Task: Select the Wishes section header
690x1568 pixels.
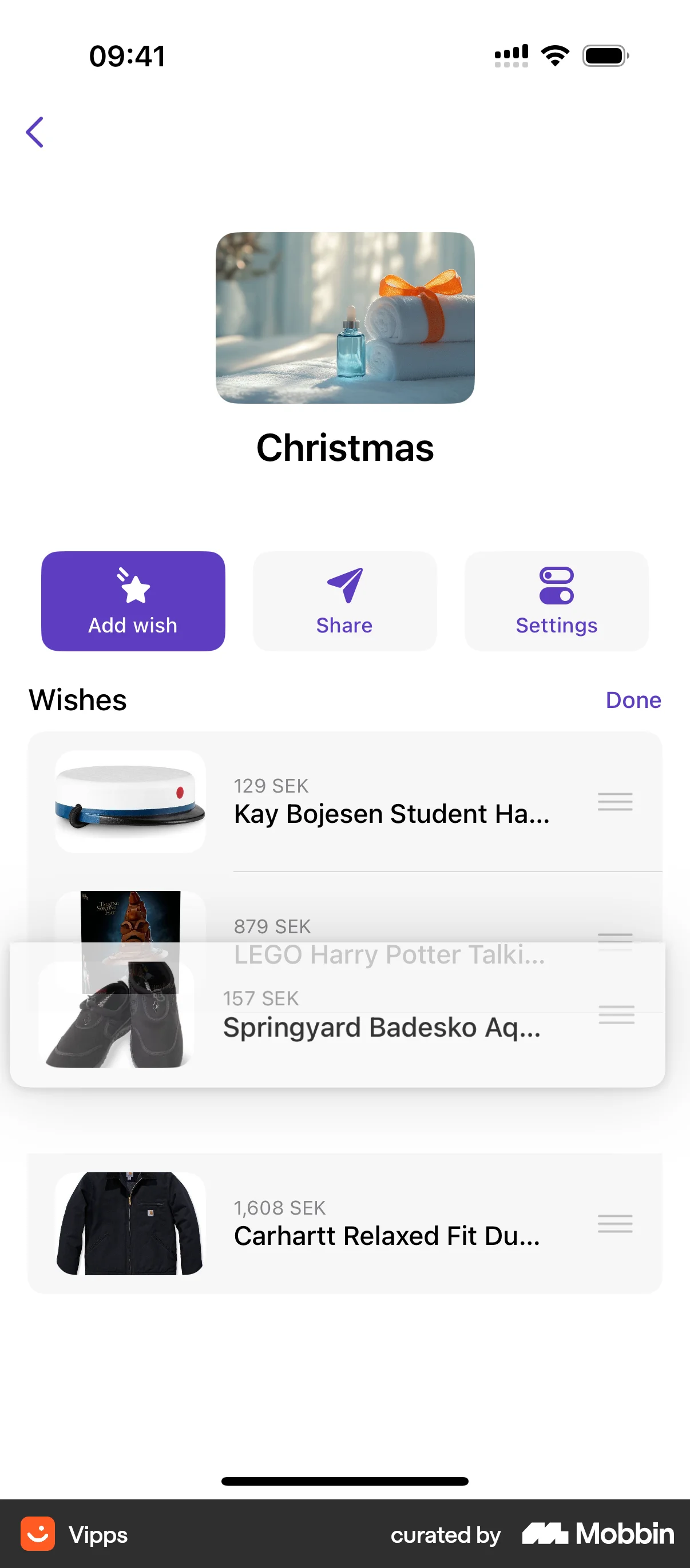Action: click(77, 699)
